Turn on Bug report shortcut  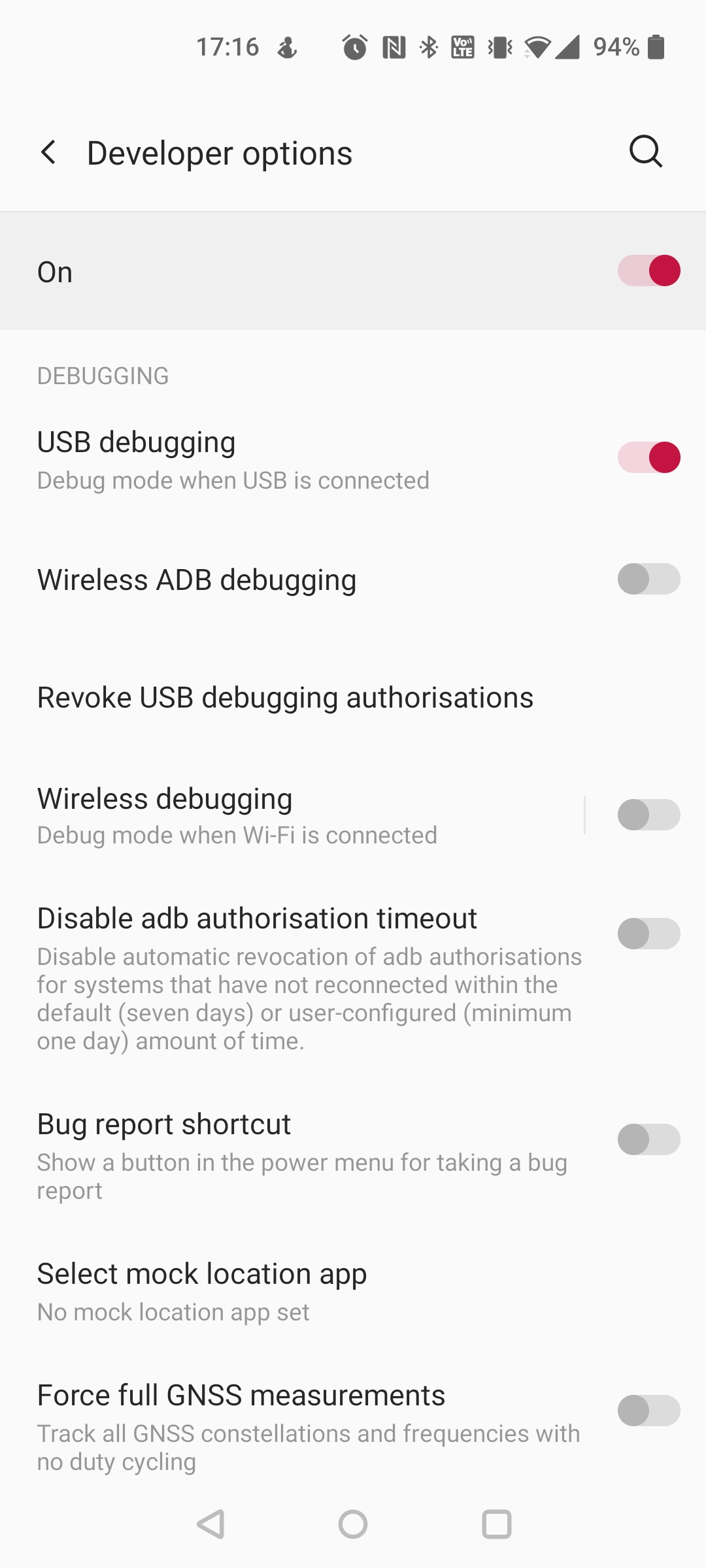[x=648, y=1139]
